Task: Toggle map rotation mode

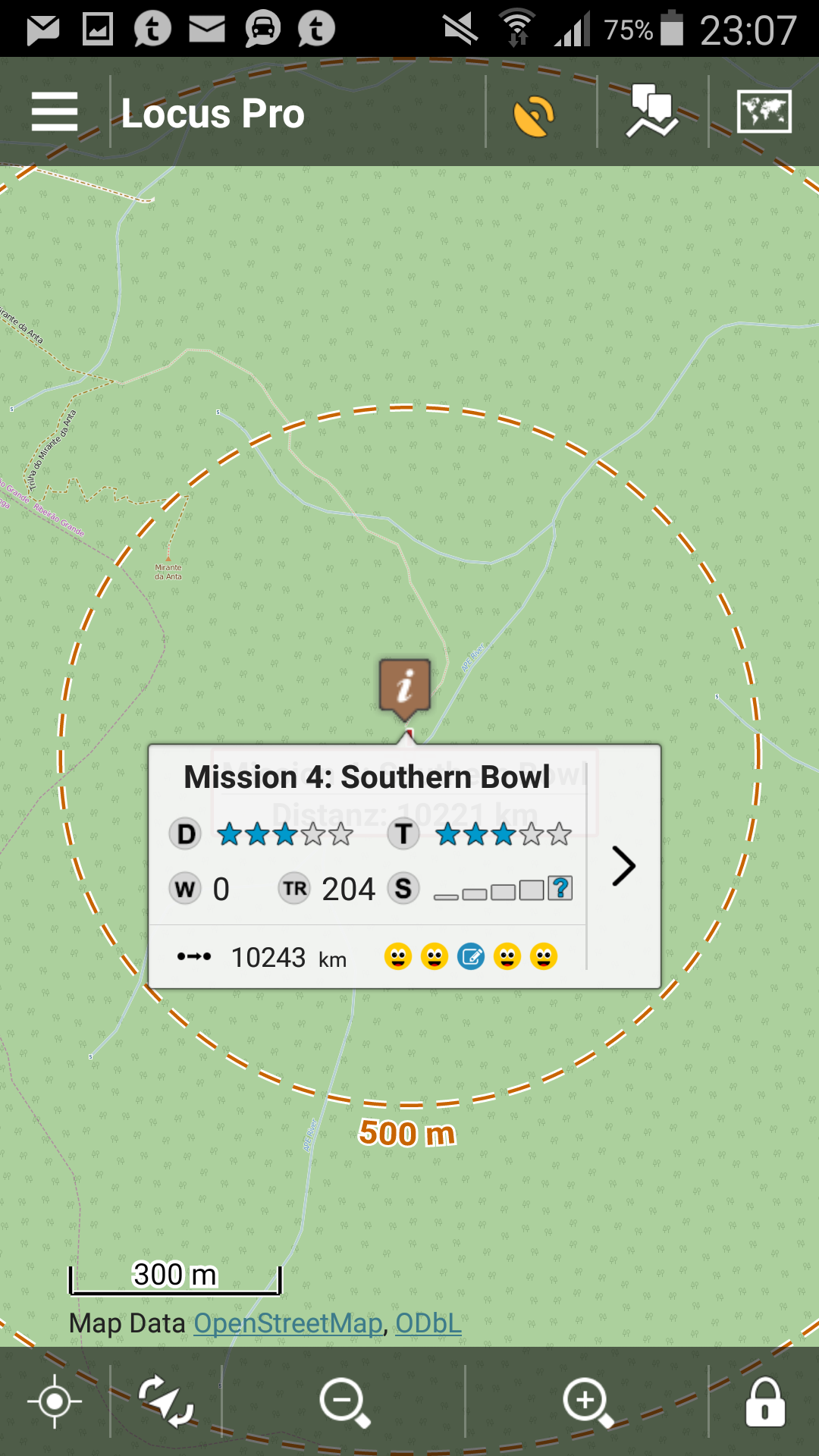Action: click(166, 1401)
